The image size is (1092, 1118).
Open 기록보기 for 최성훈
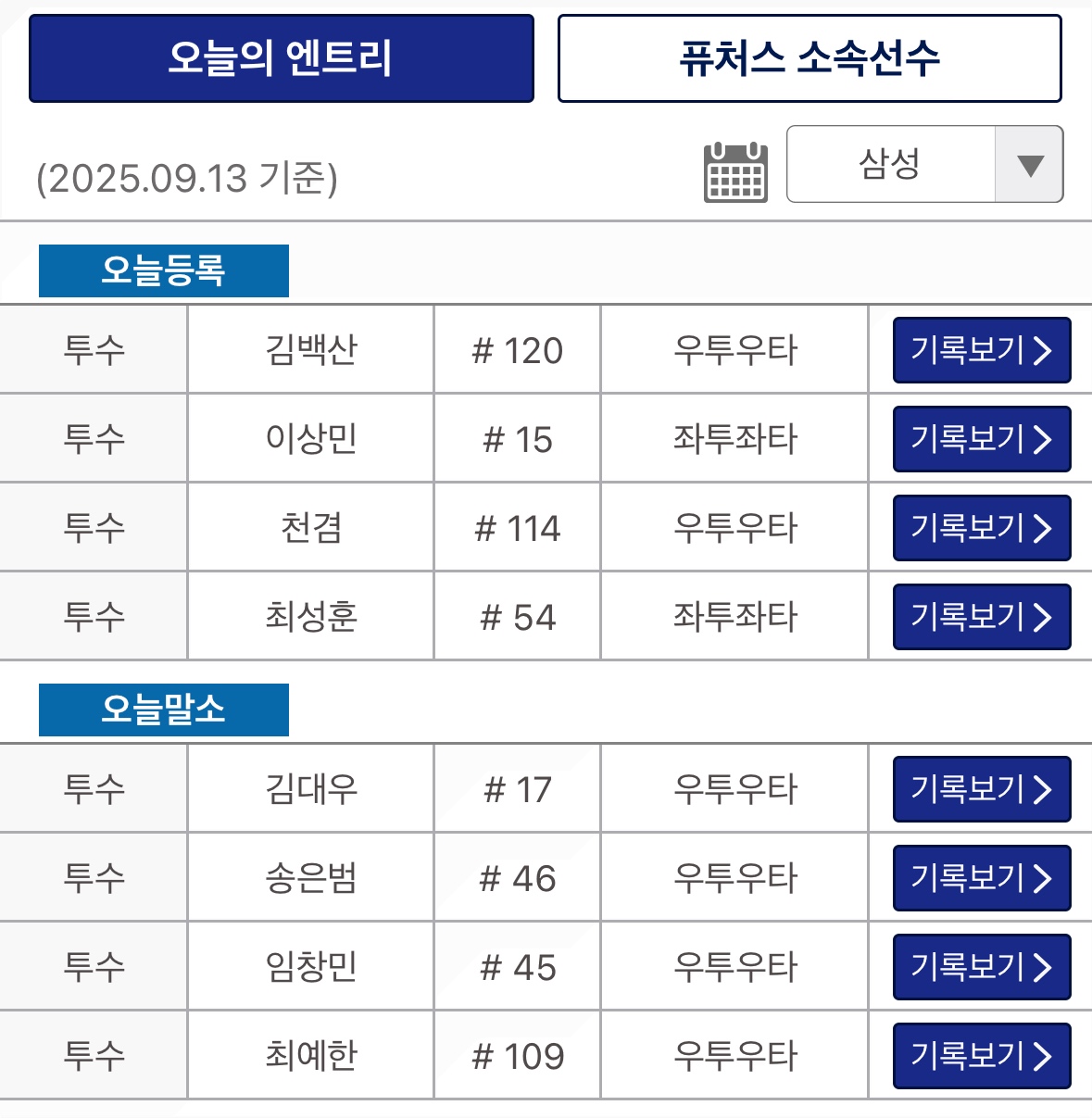pos(981,617)
